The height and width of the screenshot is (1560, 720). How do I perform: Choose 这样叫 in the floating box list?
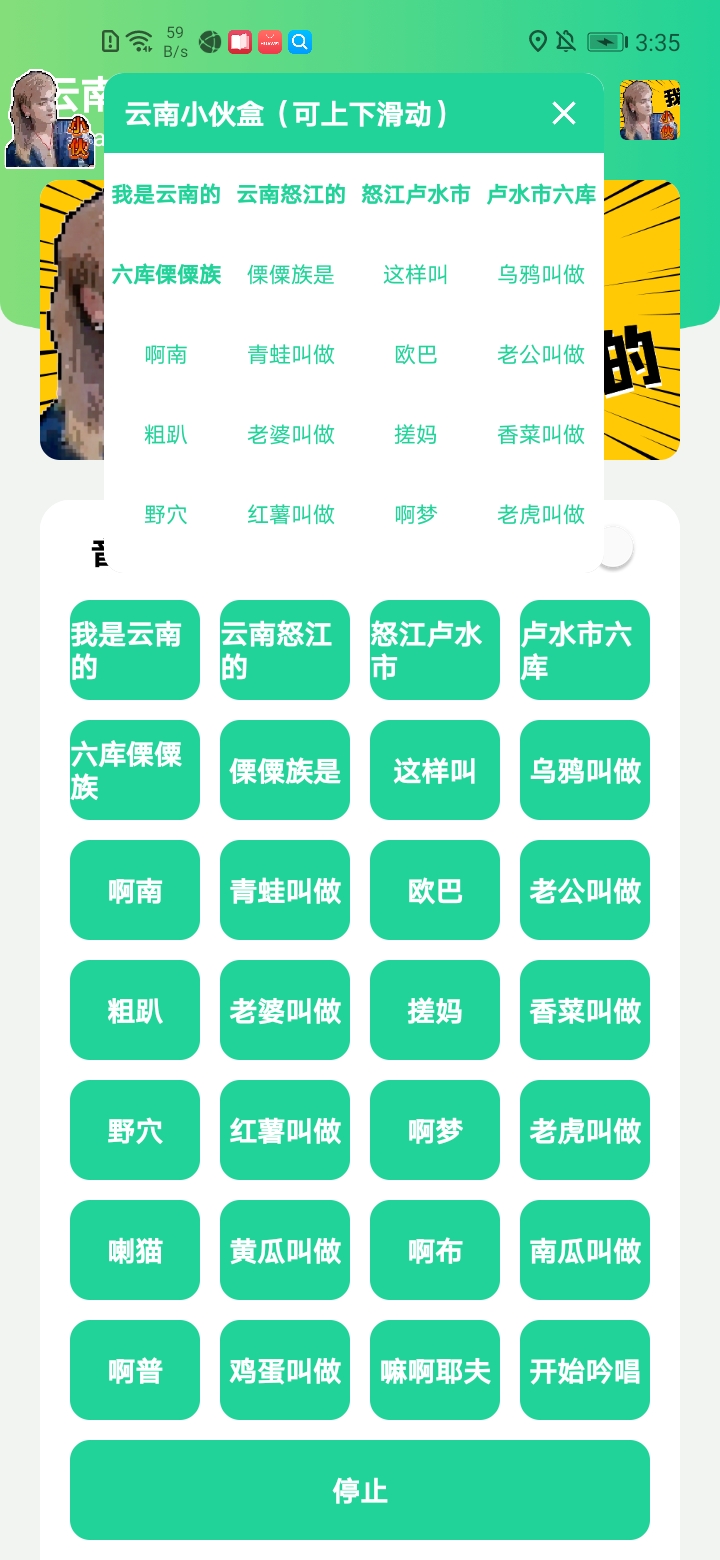click(x=416, y=274)
